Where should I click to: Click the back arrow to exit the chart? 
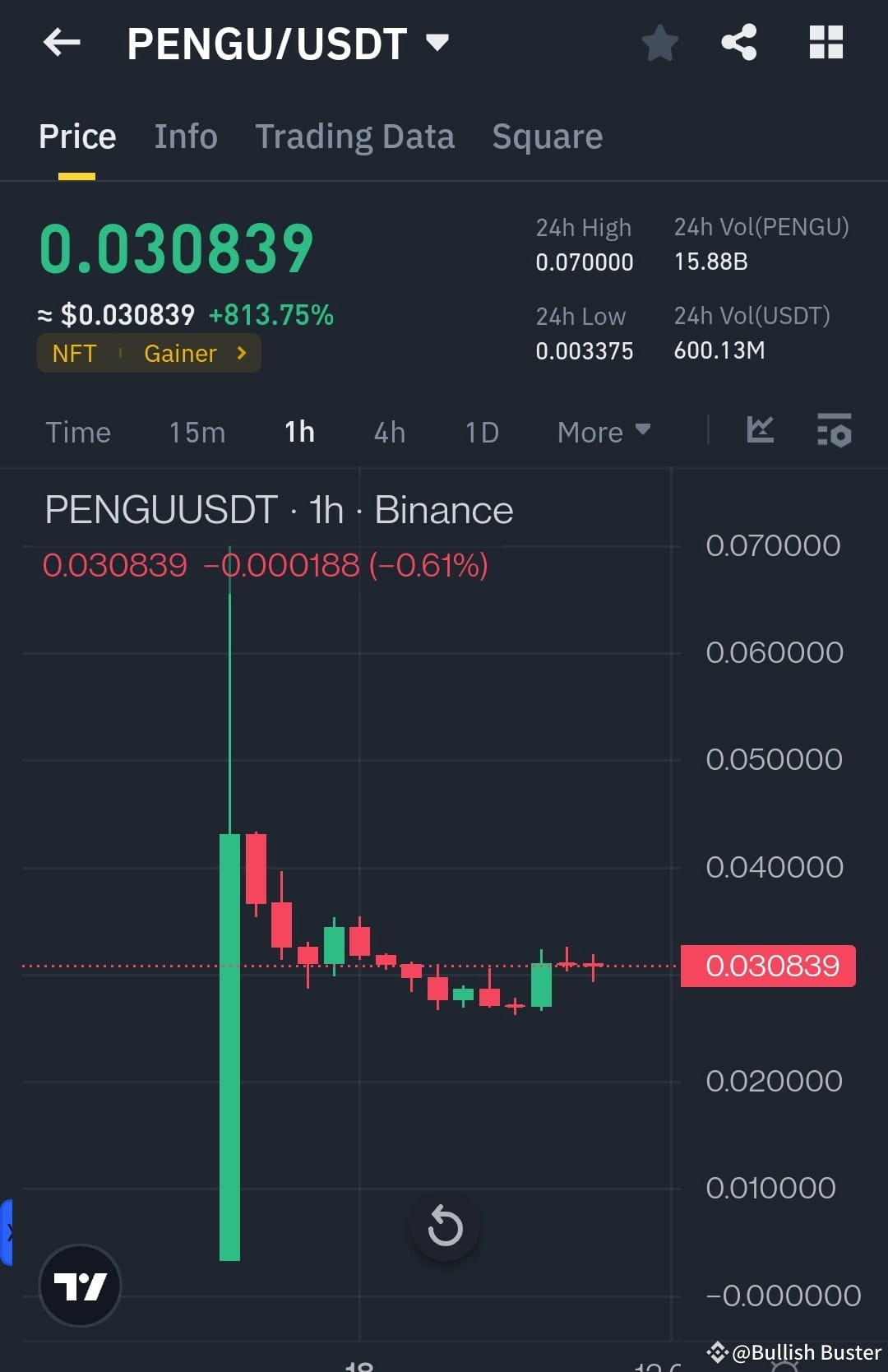62,43
